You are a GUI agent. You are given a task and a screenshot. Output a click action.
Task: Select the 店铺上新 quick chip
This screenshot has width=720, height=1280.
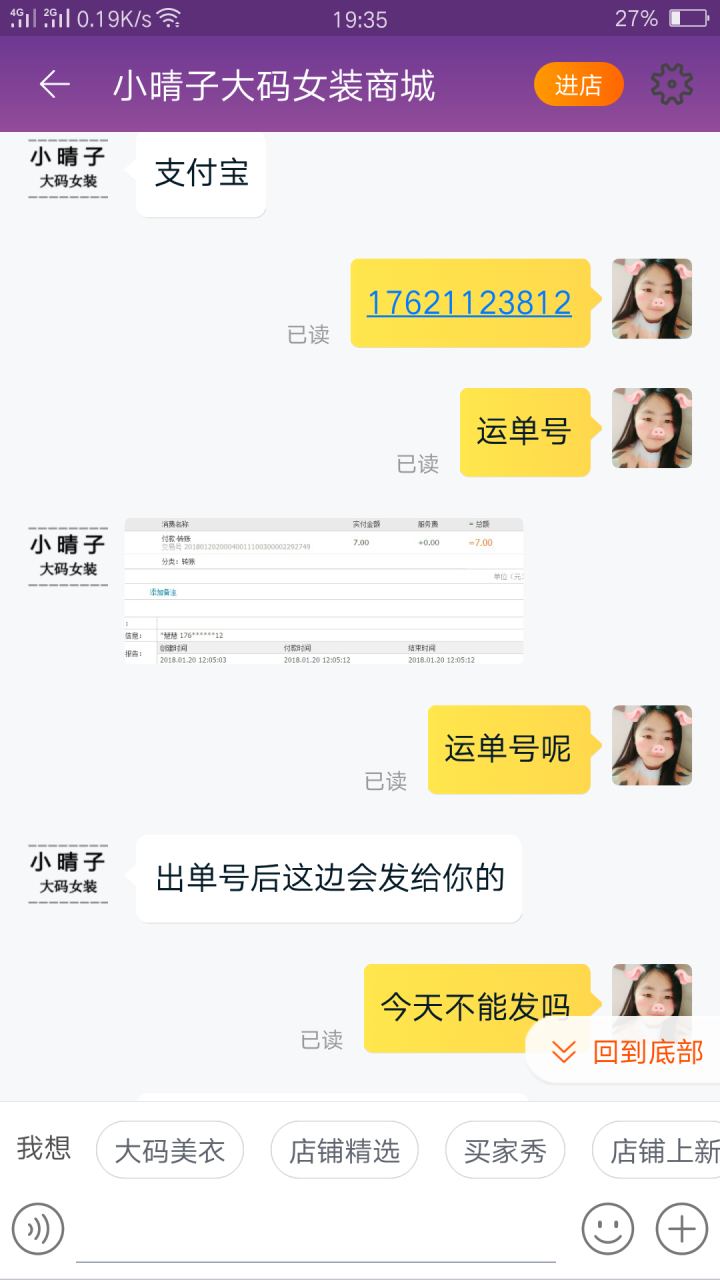pyautogui.click(x=660, y=1151)
